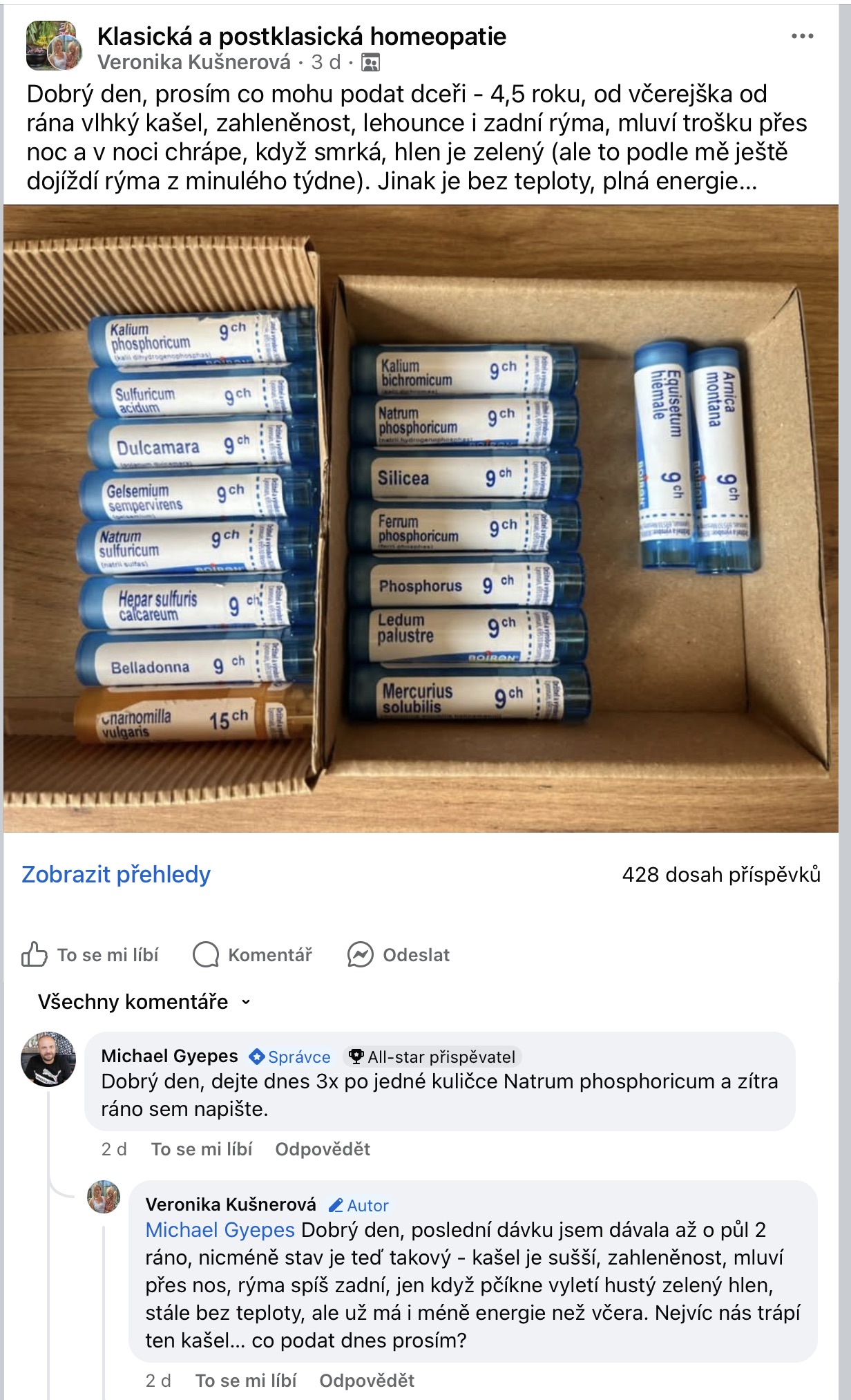Open the Klasická a postklasická homeopatie group
Image resolution: width=851 pixels, height=1400 pixels.
(x=301, y=36)
